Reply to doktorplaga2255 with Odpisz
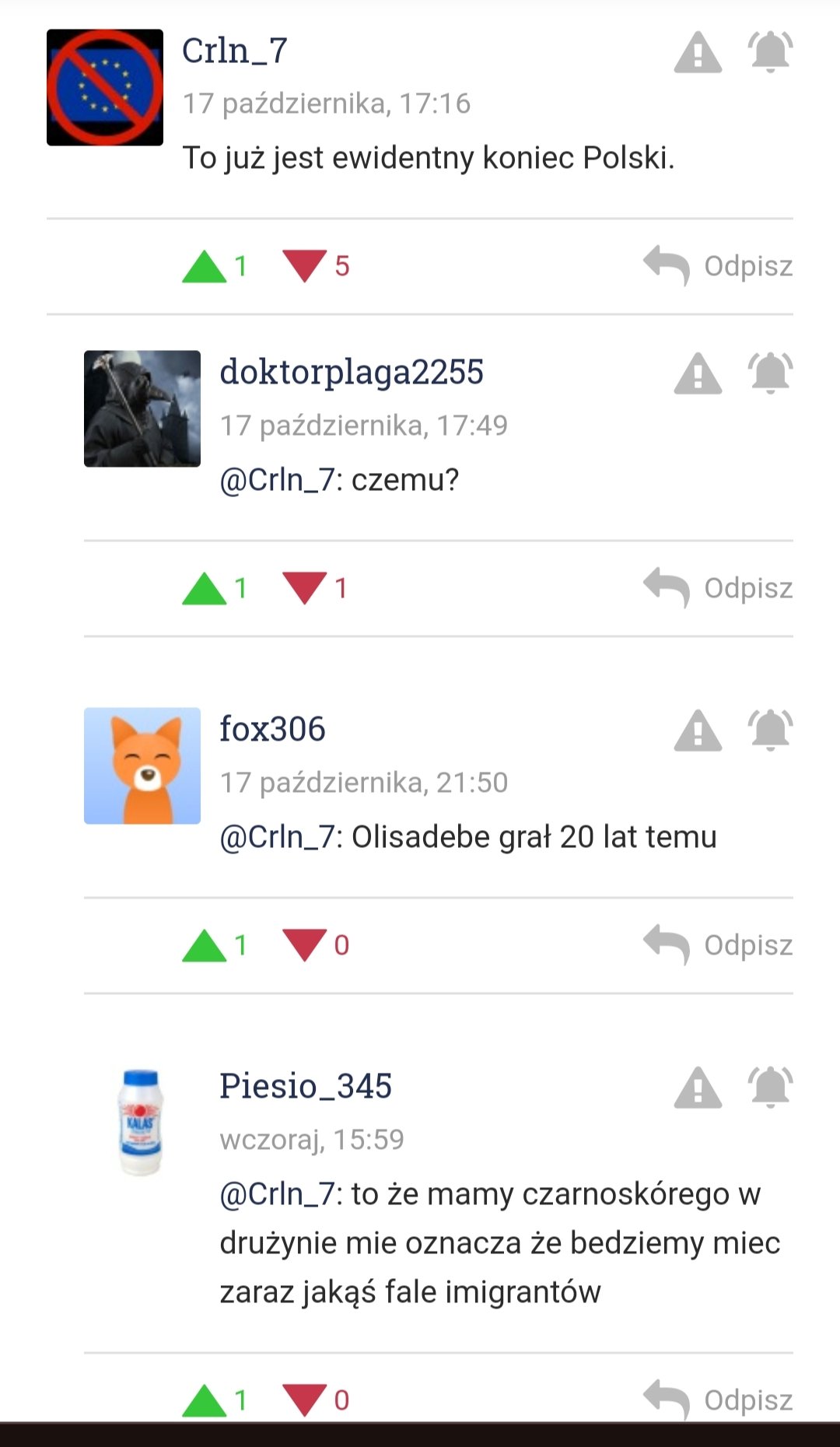This screenshot has height=1447, width=840. pos(718,588)
